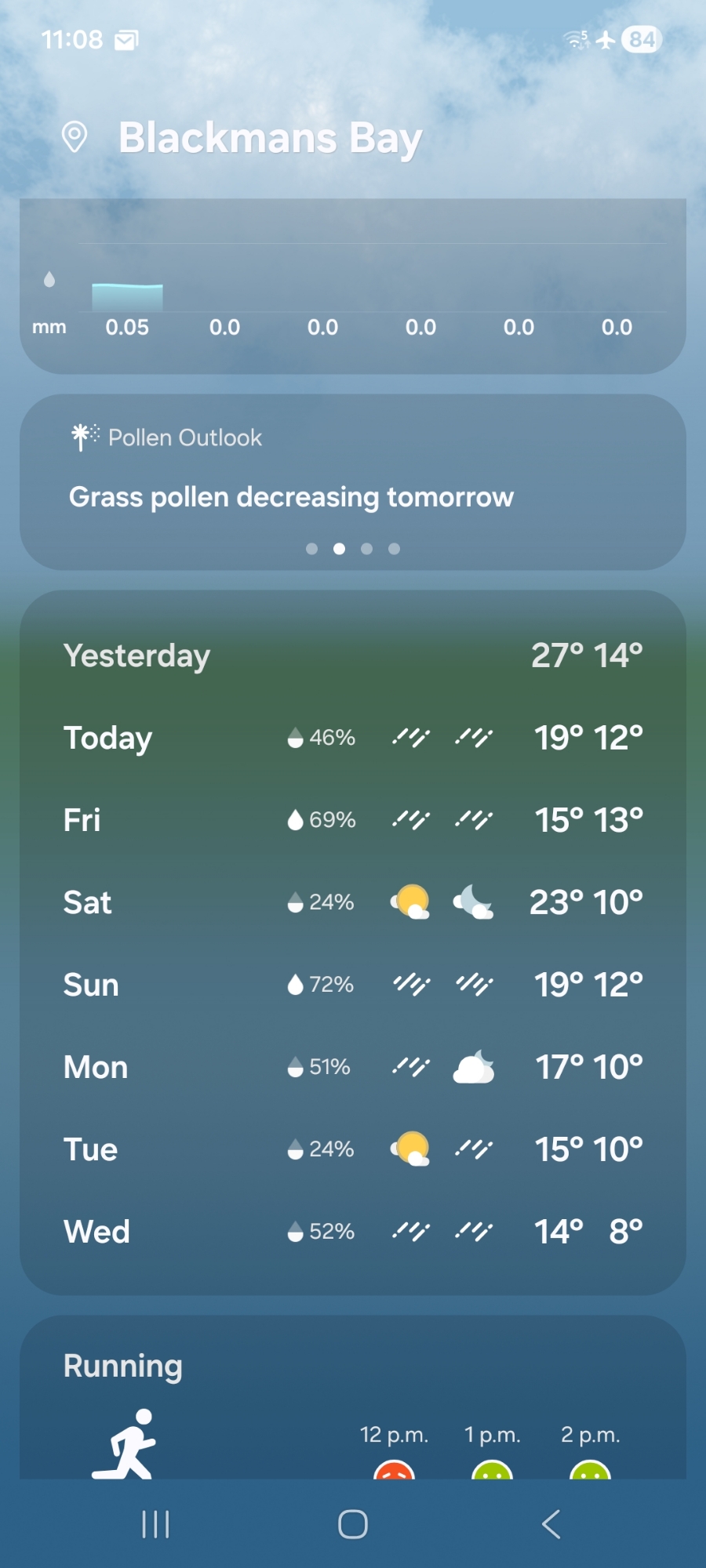Open Fri forecast details

[353, 820]
